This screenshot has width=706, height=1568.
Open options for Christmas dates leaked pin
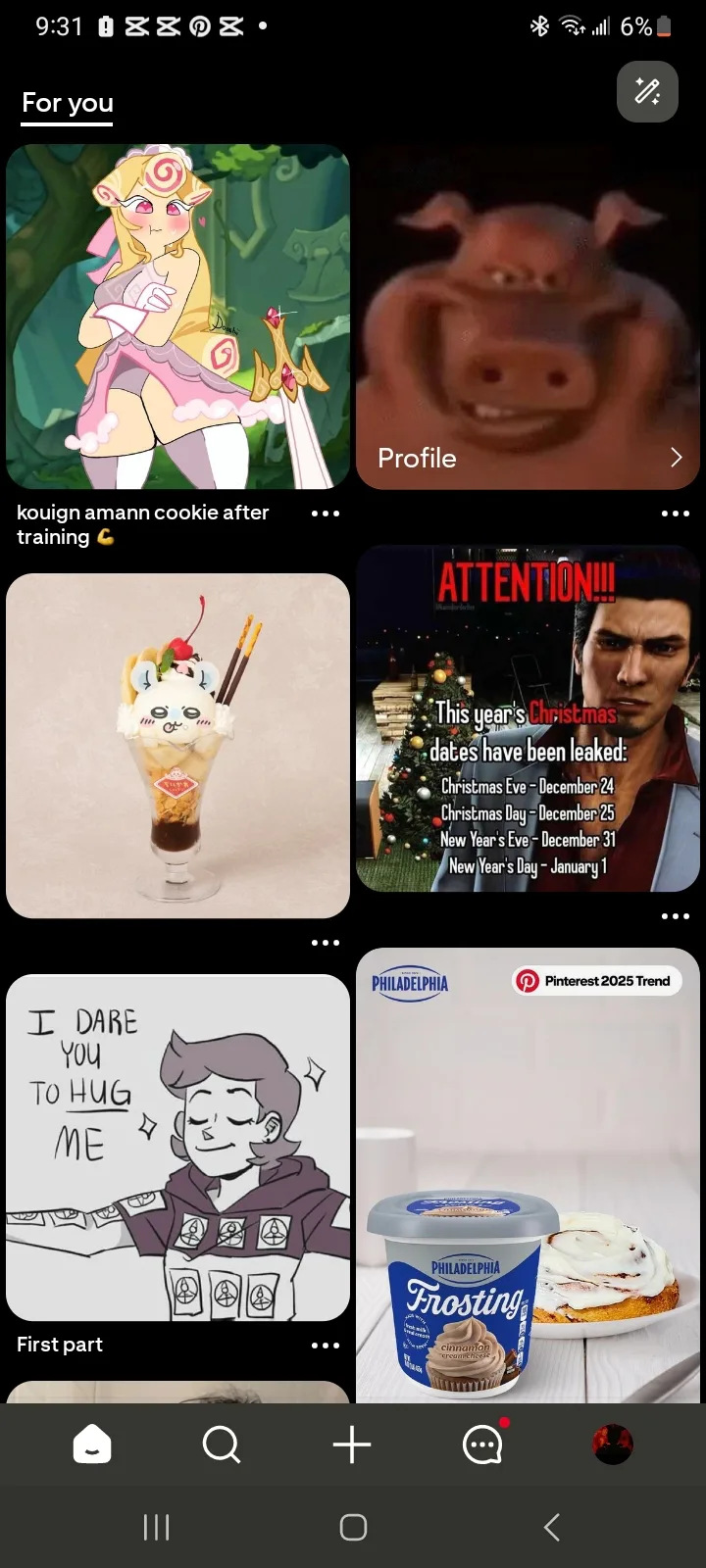[x=675, y=916]
